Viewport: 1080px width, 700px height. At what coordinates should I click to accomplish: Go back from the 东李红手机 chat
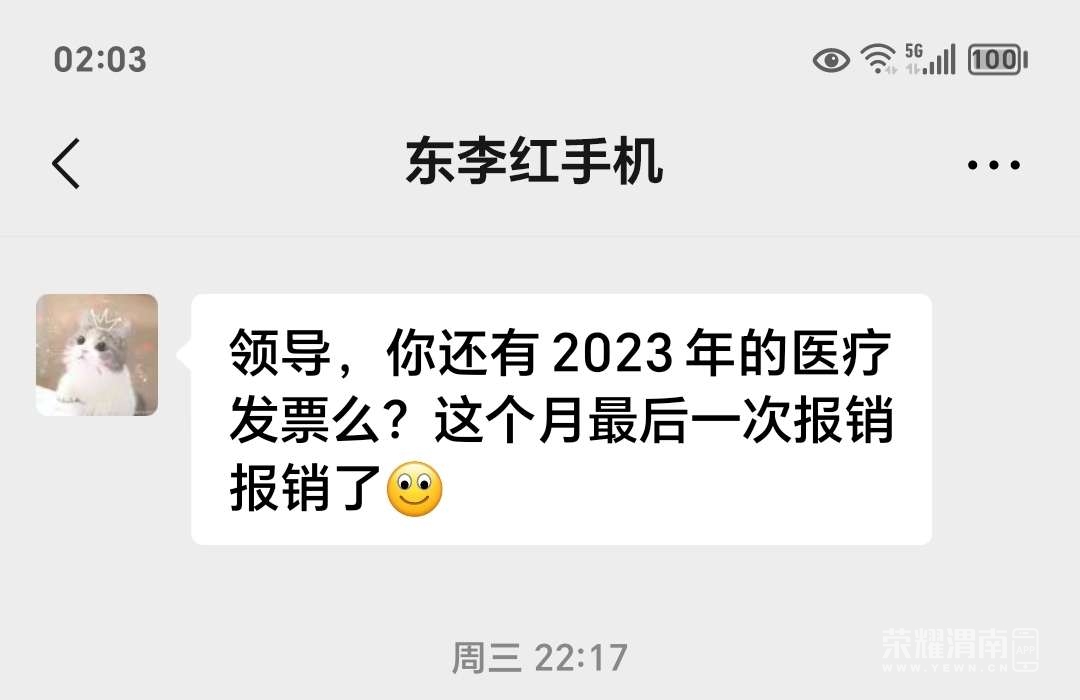pos(66,164)
